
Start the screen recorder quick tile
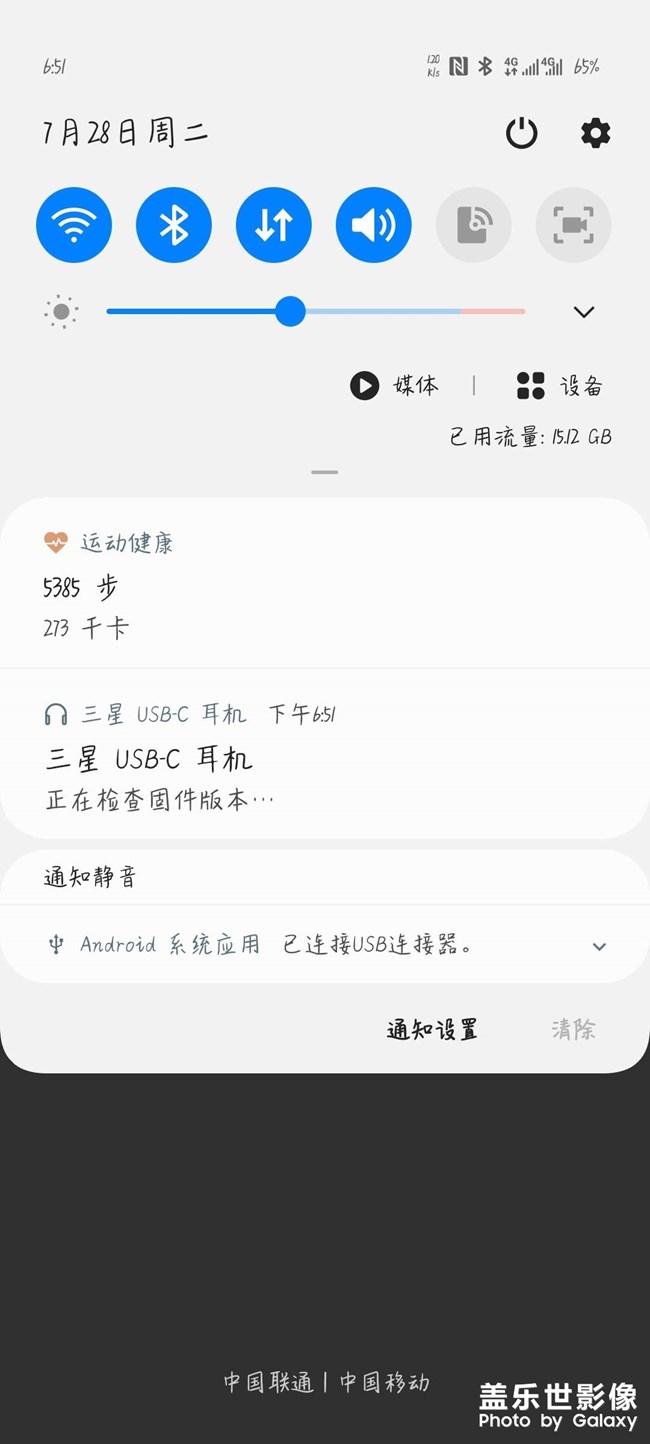(573, 225)
